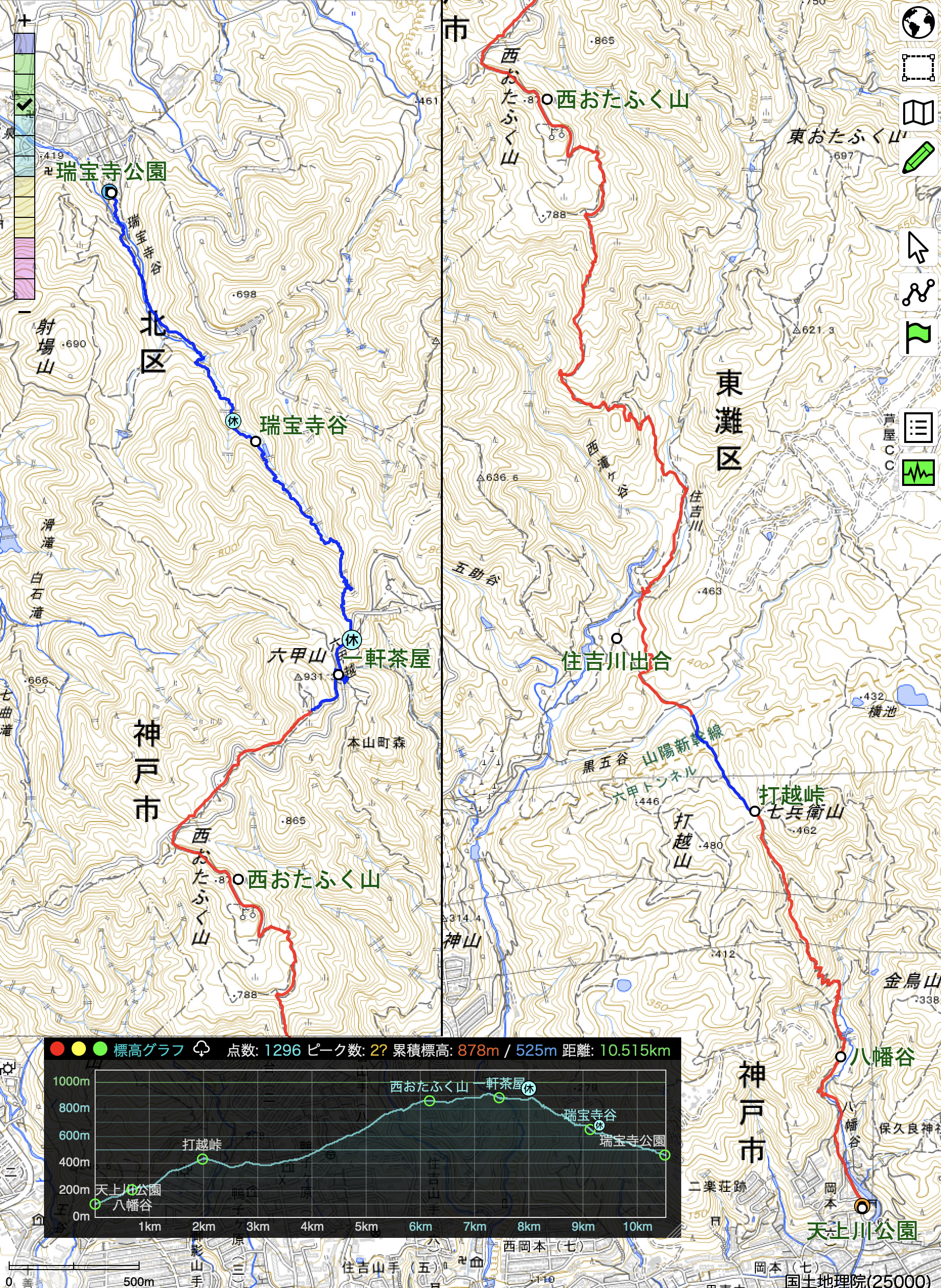Toggle the green elevation profile button
Viewport: 941px width, 1288px height.
coord(917,472)
